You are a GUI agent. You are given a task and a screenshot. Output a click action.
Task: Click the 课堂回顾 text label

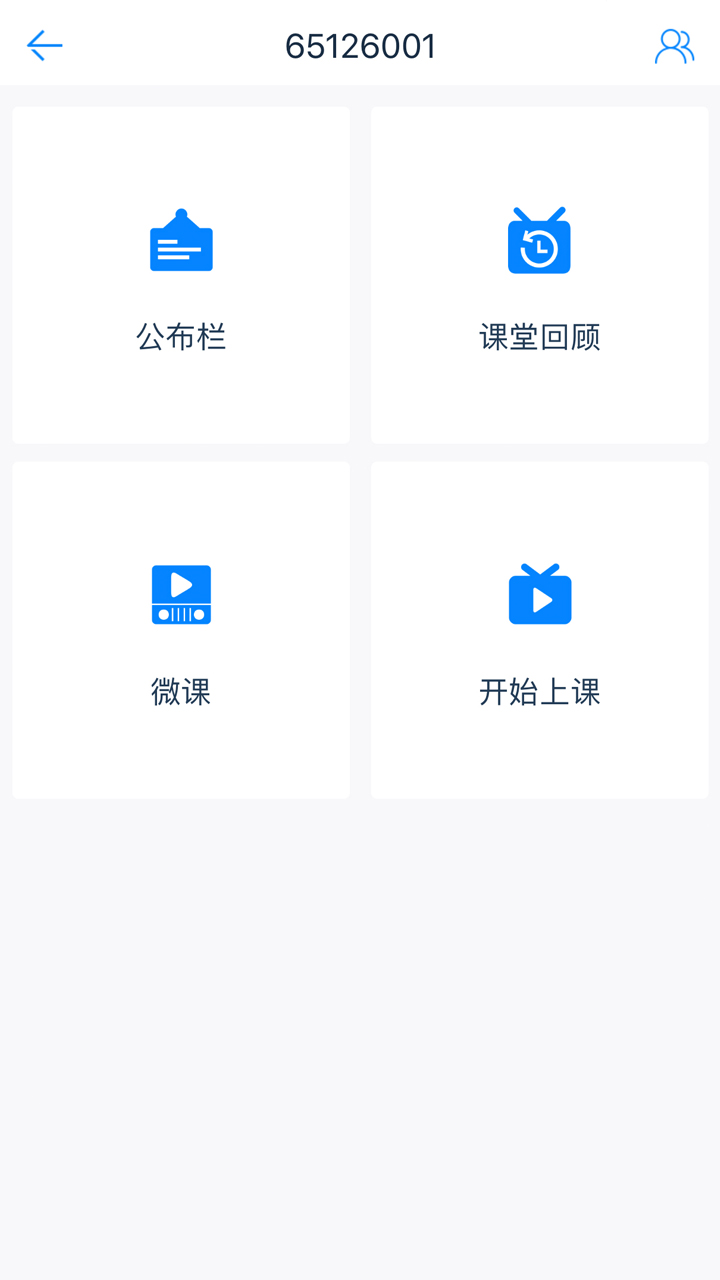coord(540,337)
